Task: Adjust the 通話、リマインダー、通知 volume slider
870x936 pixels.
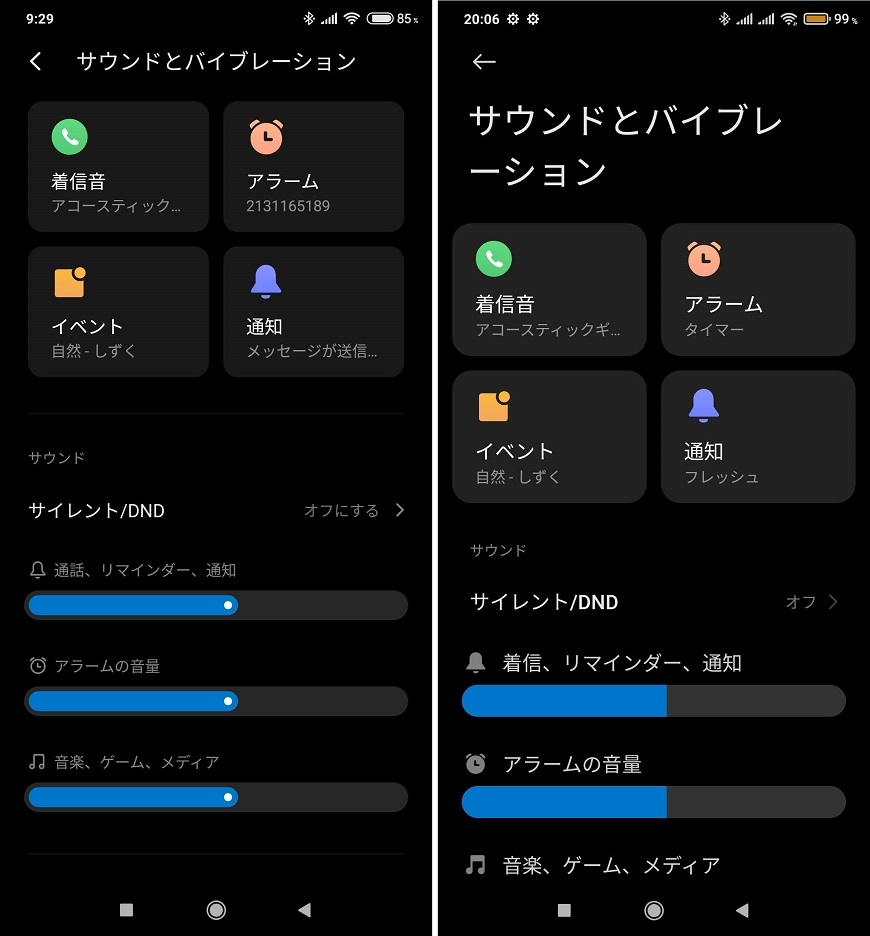Action: (216, 605)
